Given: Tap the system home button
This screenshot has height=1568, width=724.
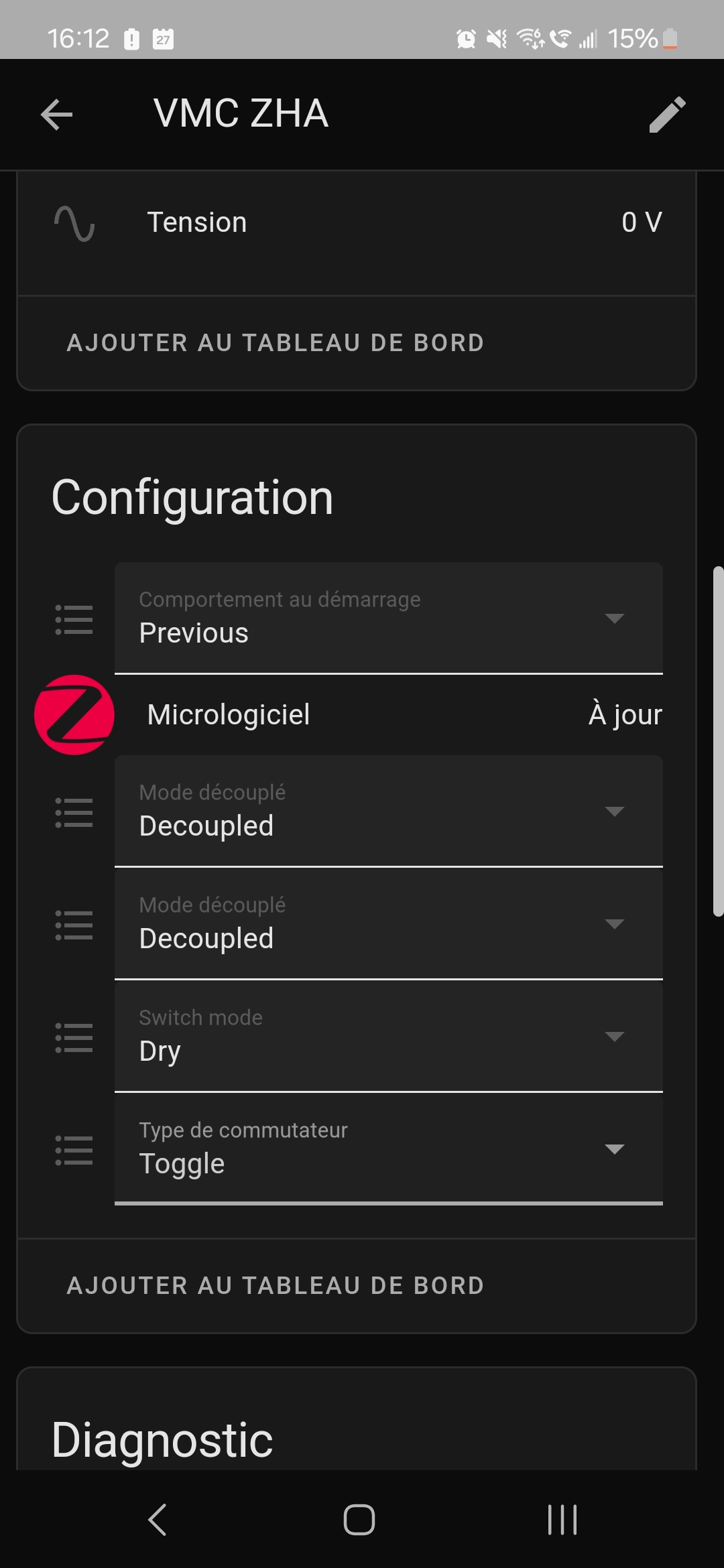Looking at the screenshot, I should (359, 1519).
